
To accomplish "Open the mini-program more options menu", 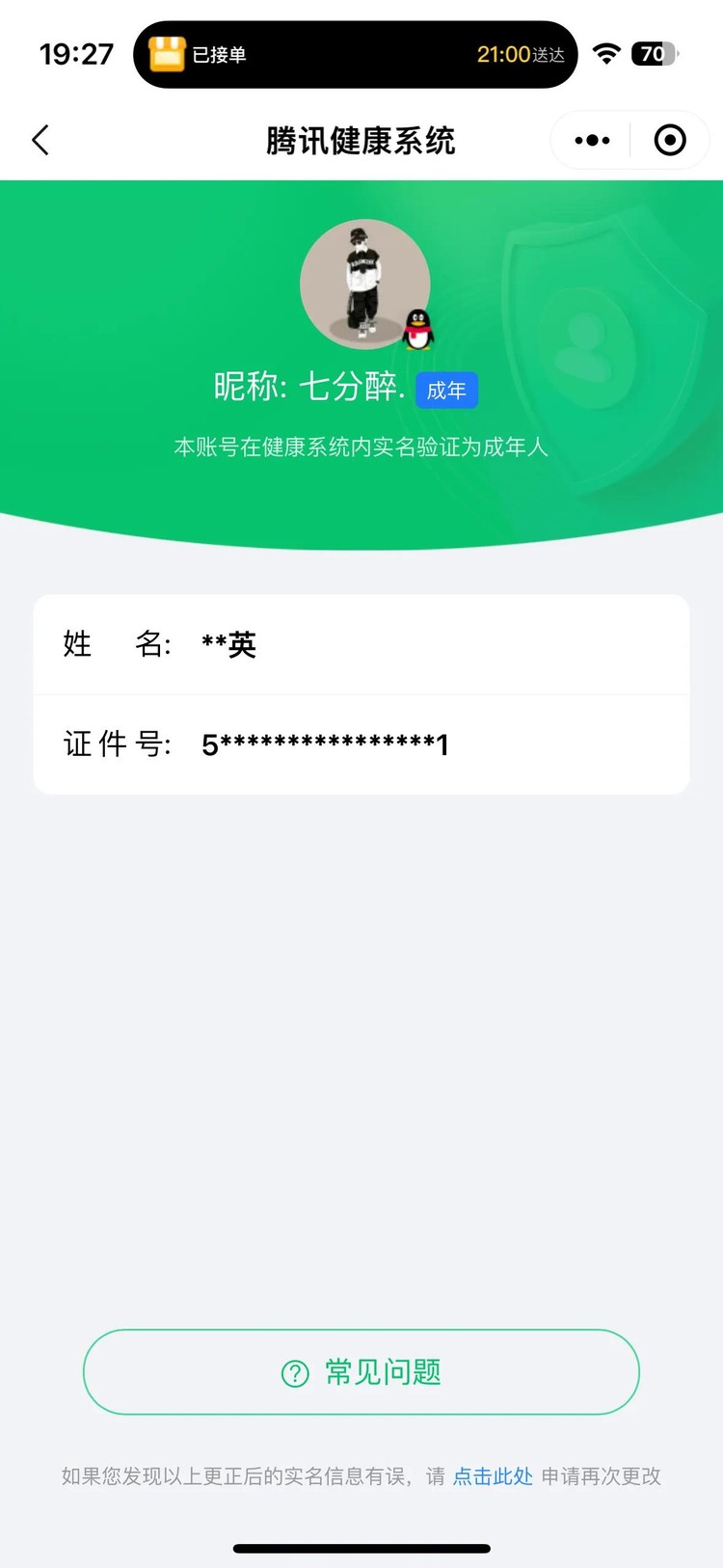I will tap(590, 140).
